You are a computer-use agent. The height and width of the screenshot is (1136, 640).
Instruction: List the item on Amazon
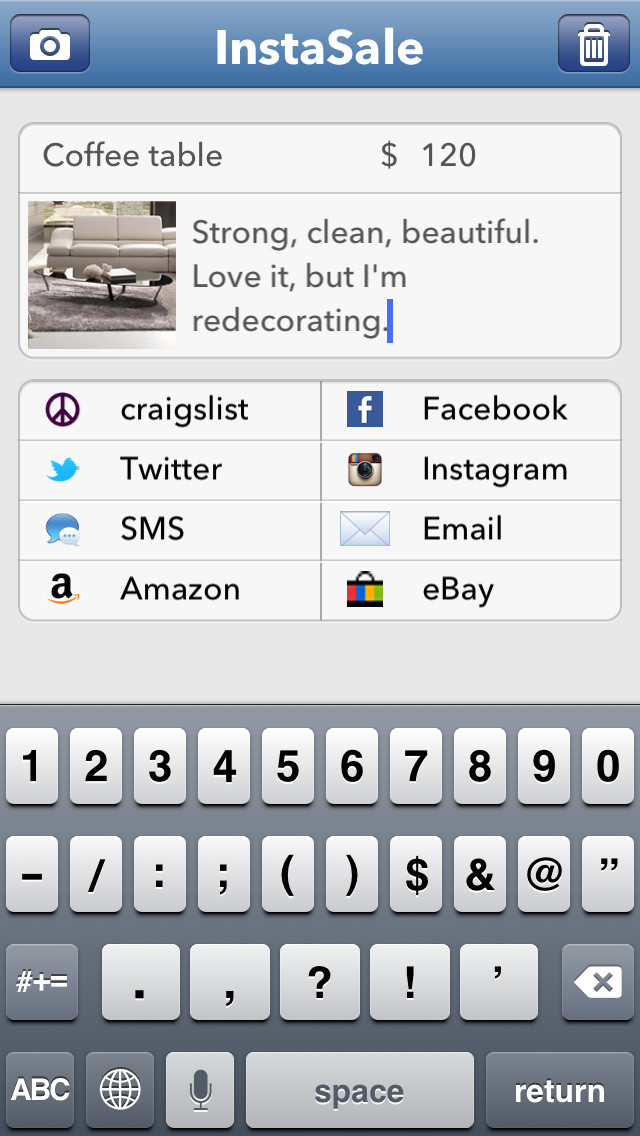[x=170, y=590]
